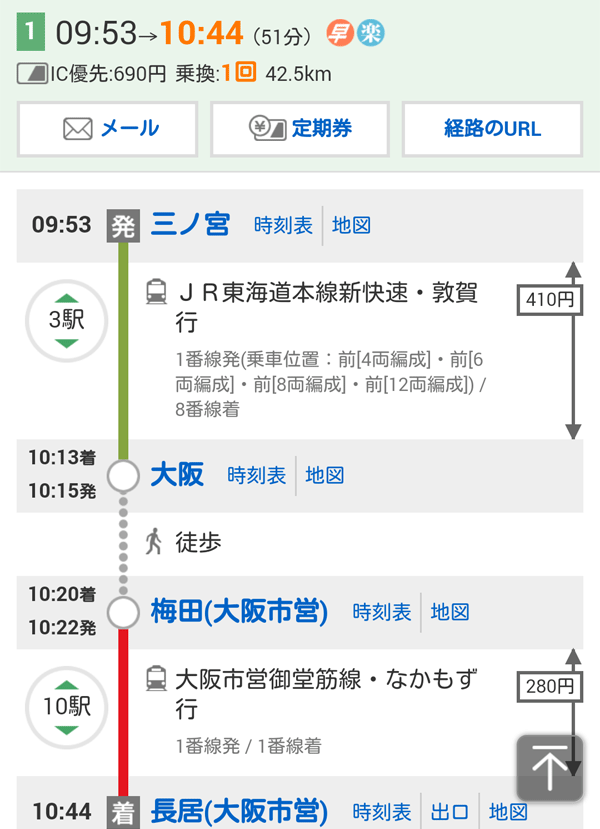The width and height of the screenshot is (600, 829).
Task: Open 三ノ宮 station link
Action: tap(190, 225)
